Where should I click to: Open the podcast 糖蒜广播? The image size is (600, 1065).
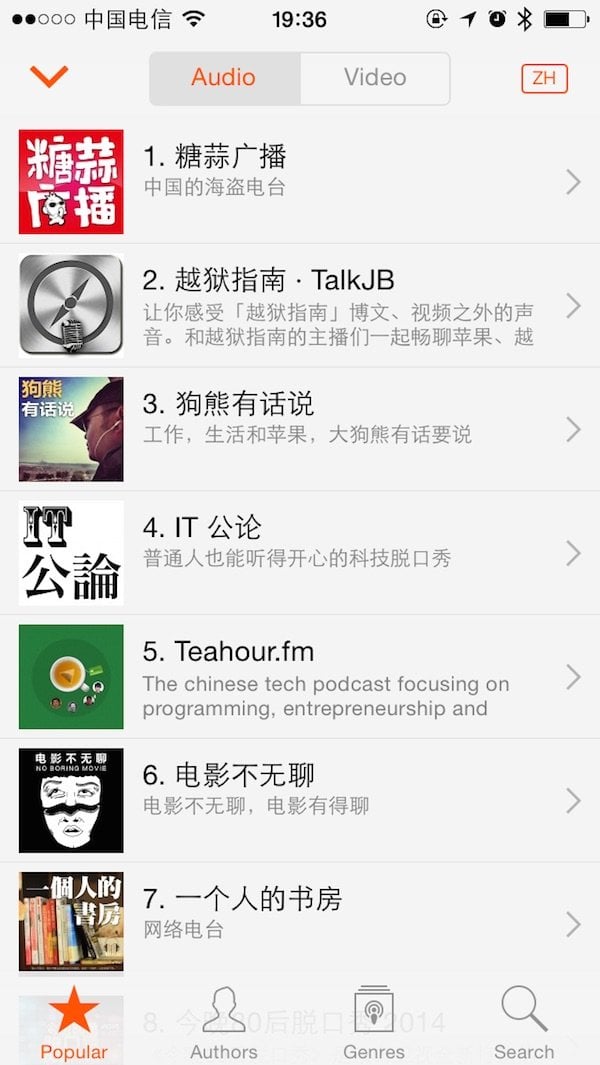coord(300,181)
